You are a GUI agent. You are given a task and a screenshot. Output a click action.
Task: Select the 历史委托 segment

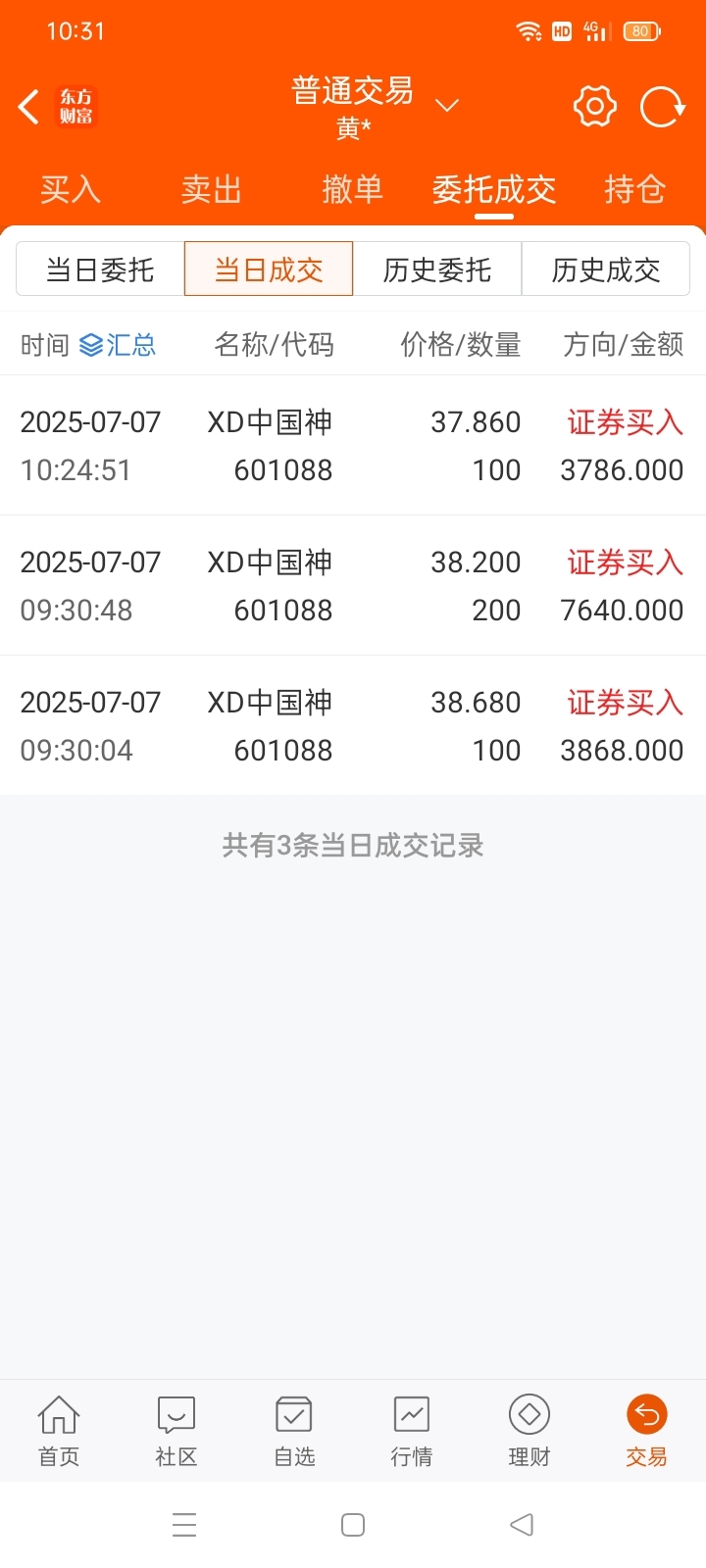point(437,269)
